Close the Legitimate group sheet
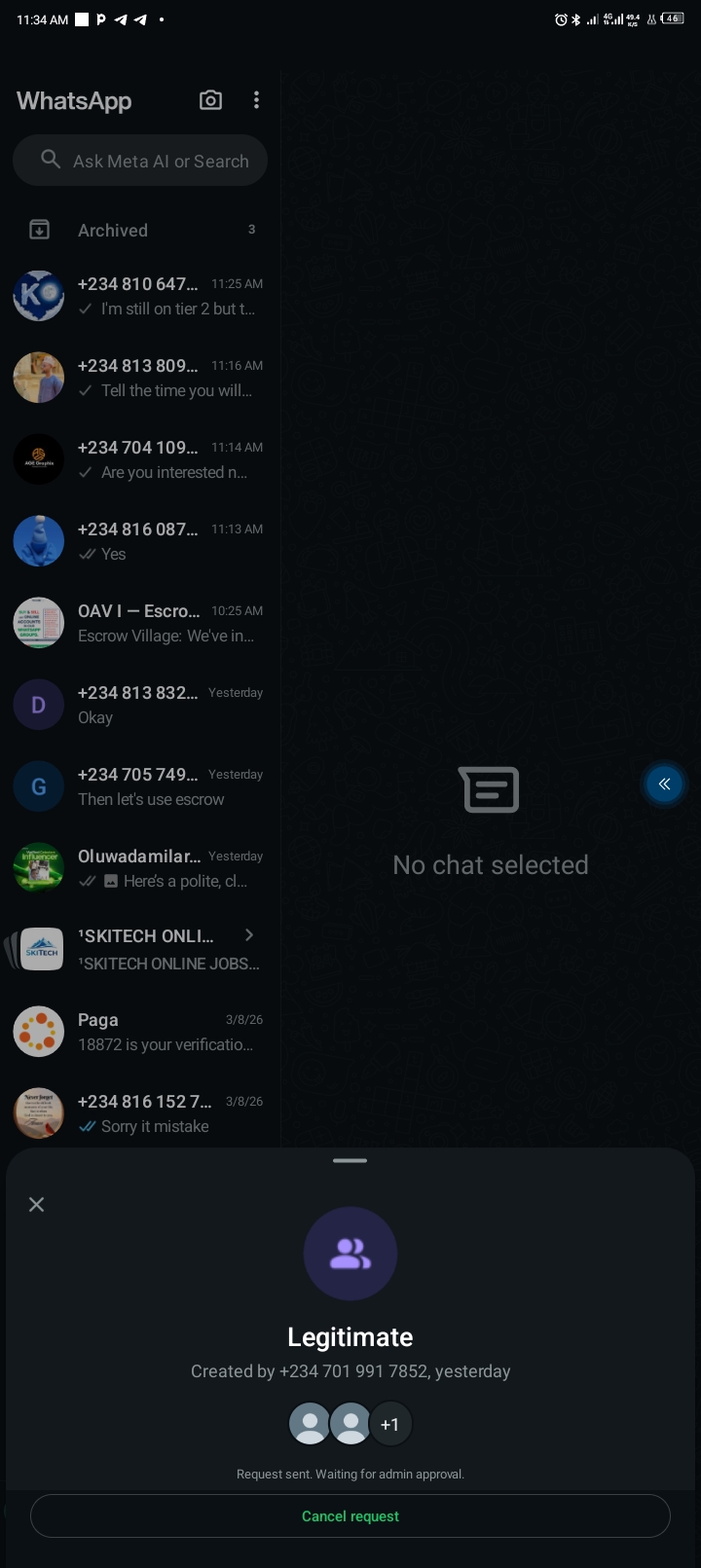 37,1204
